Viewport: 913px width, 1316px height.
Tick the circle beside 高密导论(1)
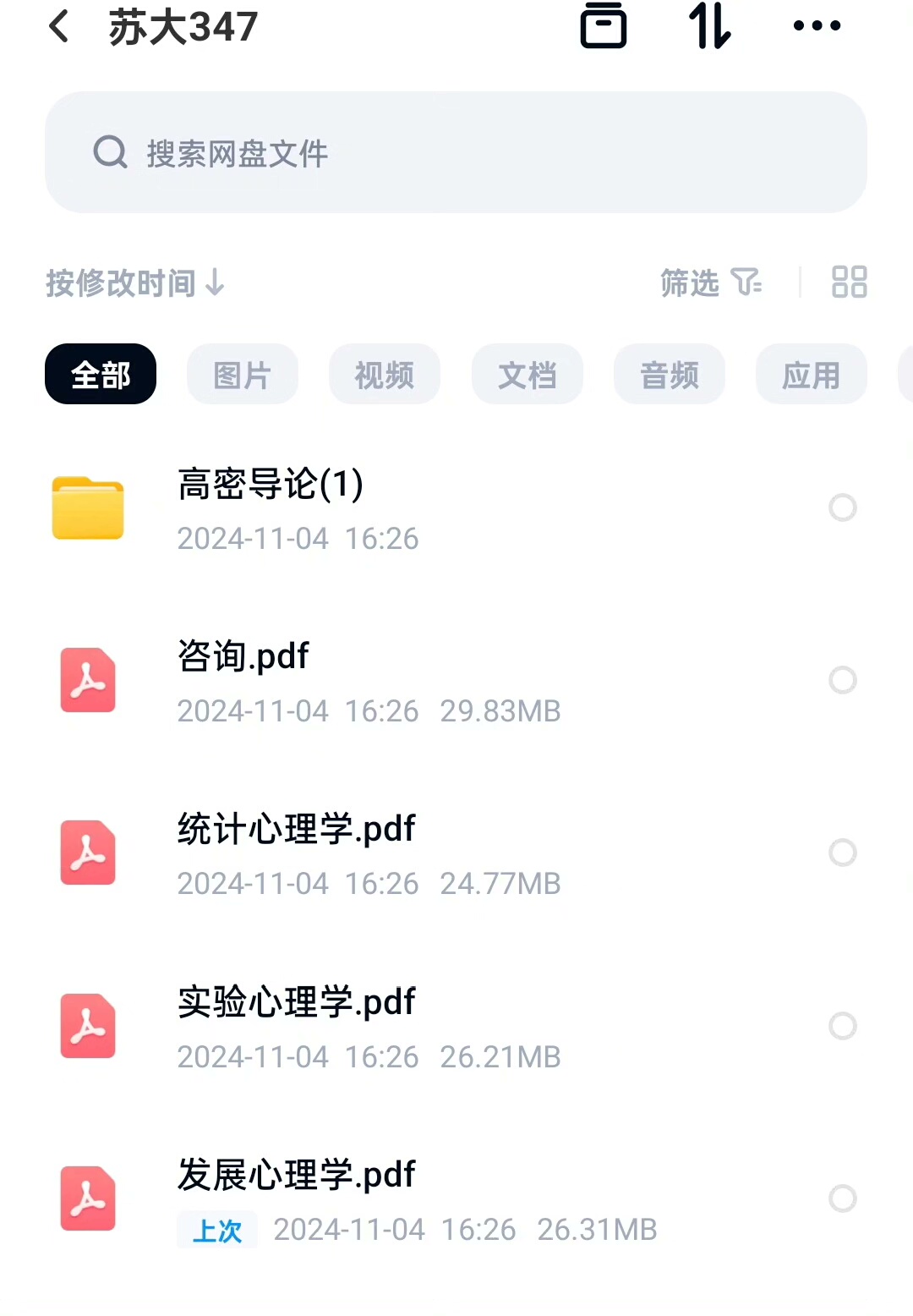click(x=843, y=507)
